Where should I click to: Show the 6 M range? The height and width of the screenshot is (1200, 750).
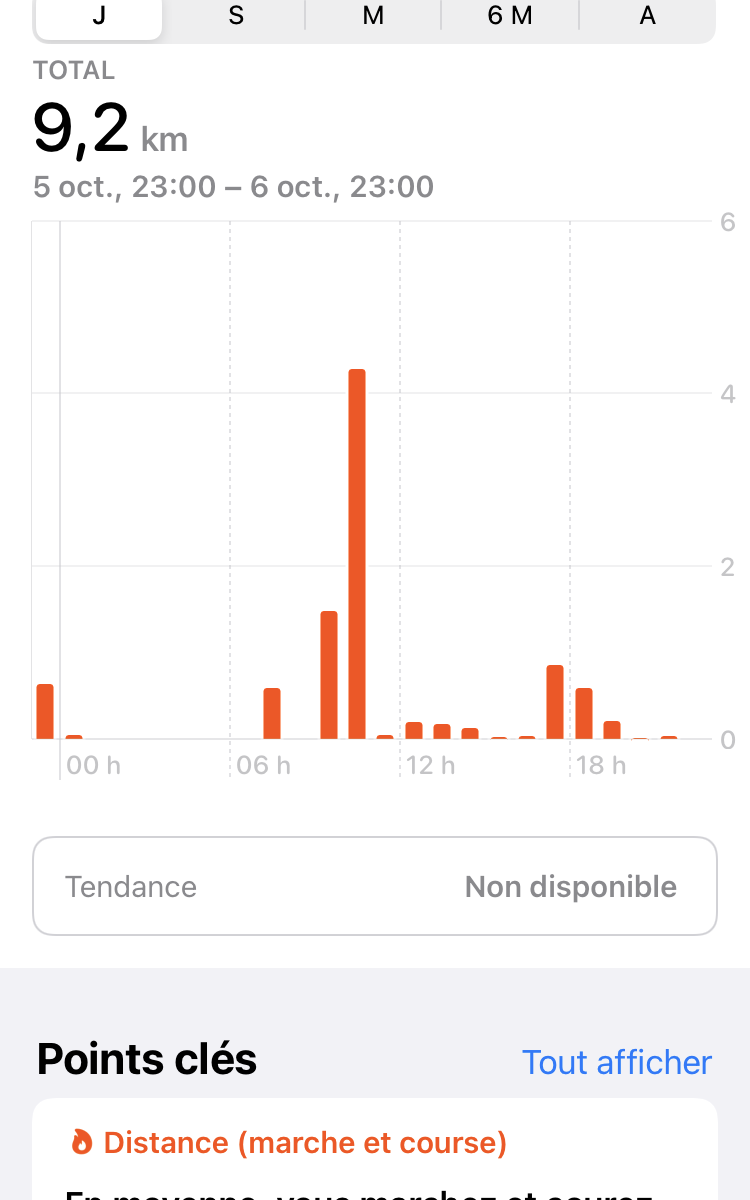pos(510,17)
